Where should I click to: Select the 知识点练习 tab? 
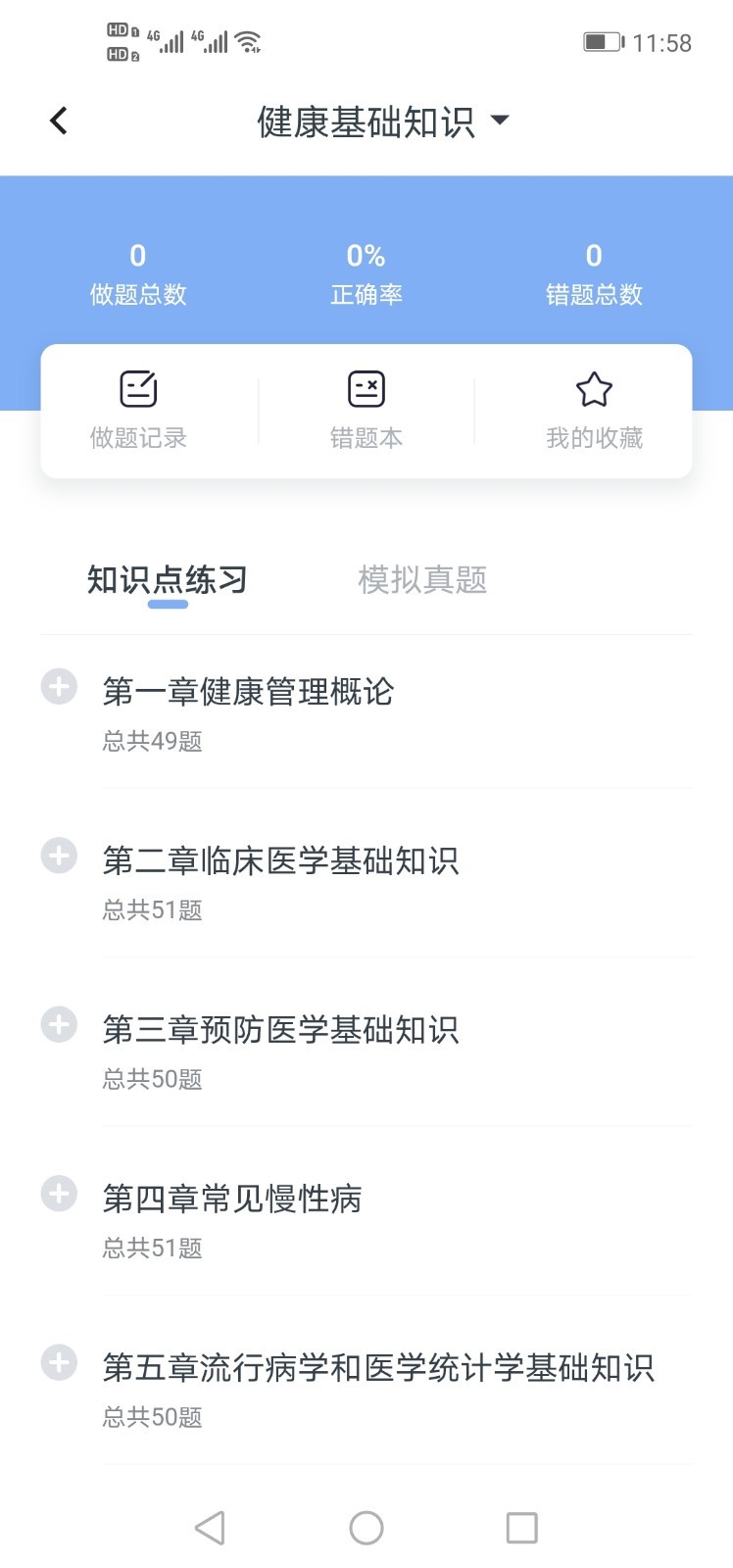[168, 579]
